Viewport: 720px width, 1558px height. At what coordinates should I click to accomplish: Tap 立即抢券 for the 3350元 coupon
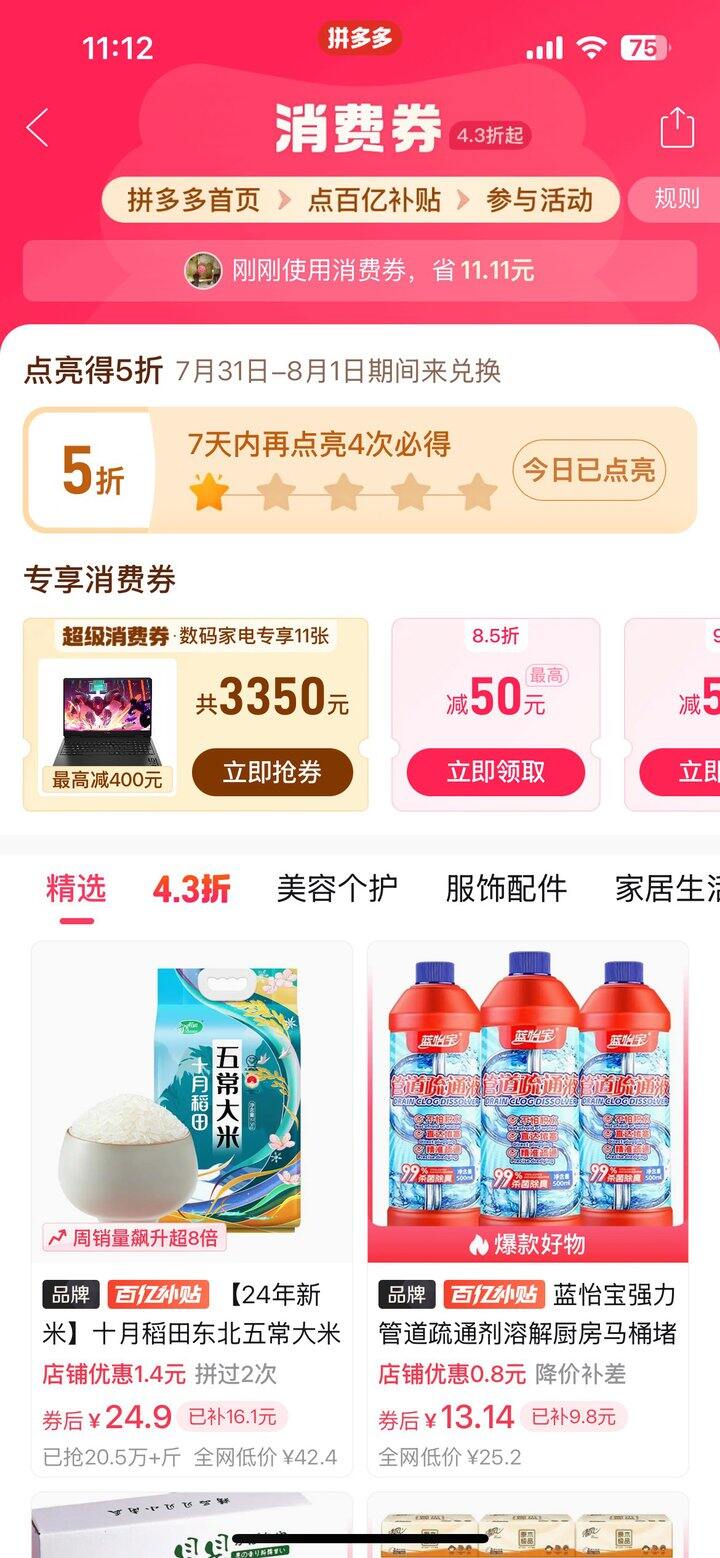(x=272, y=772)
